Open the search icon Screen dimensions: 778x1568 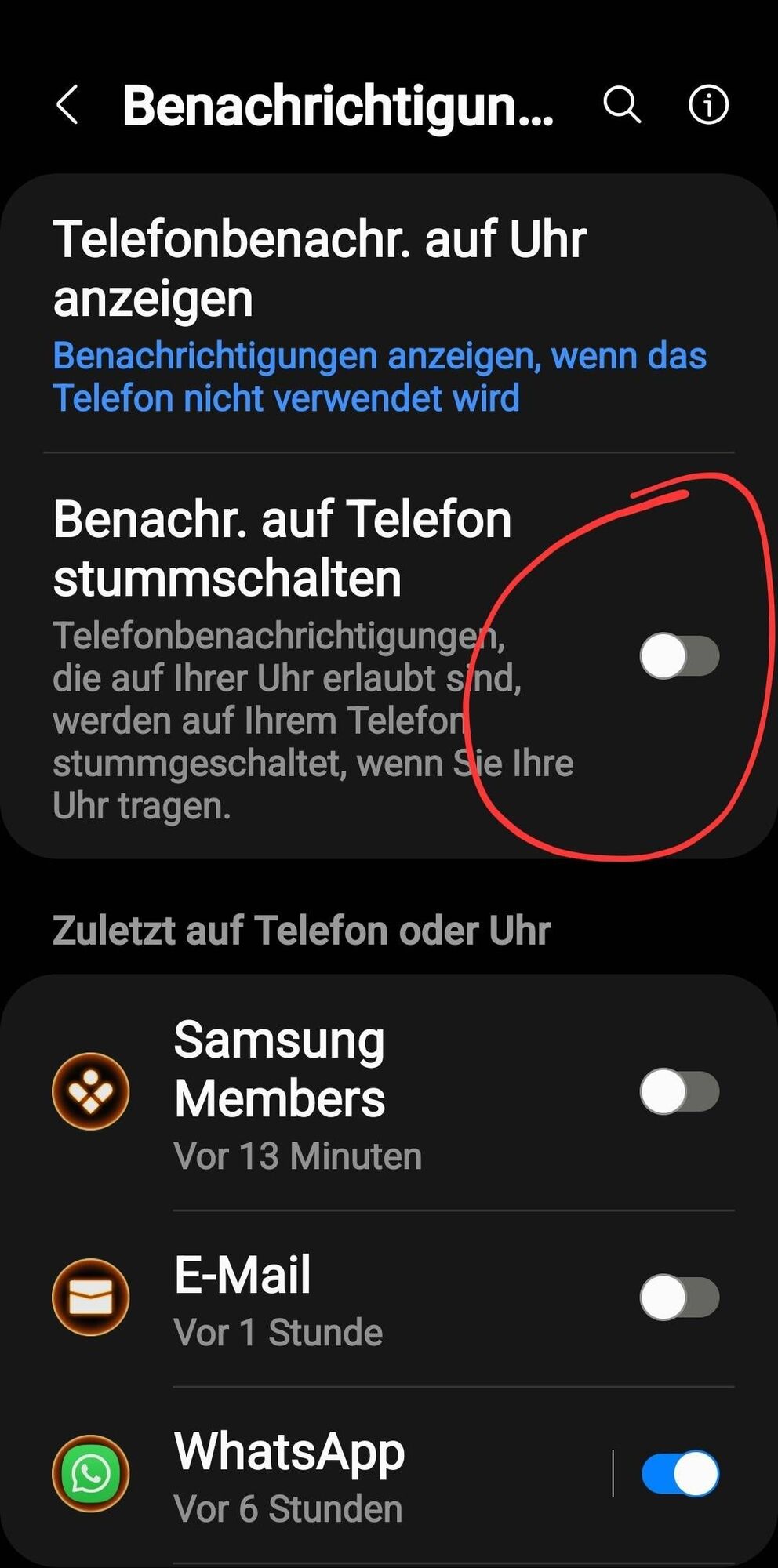tap(622, 105)
